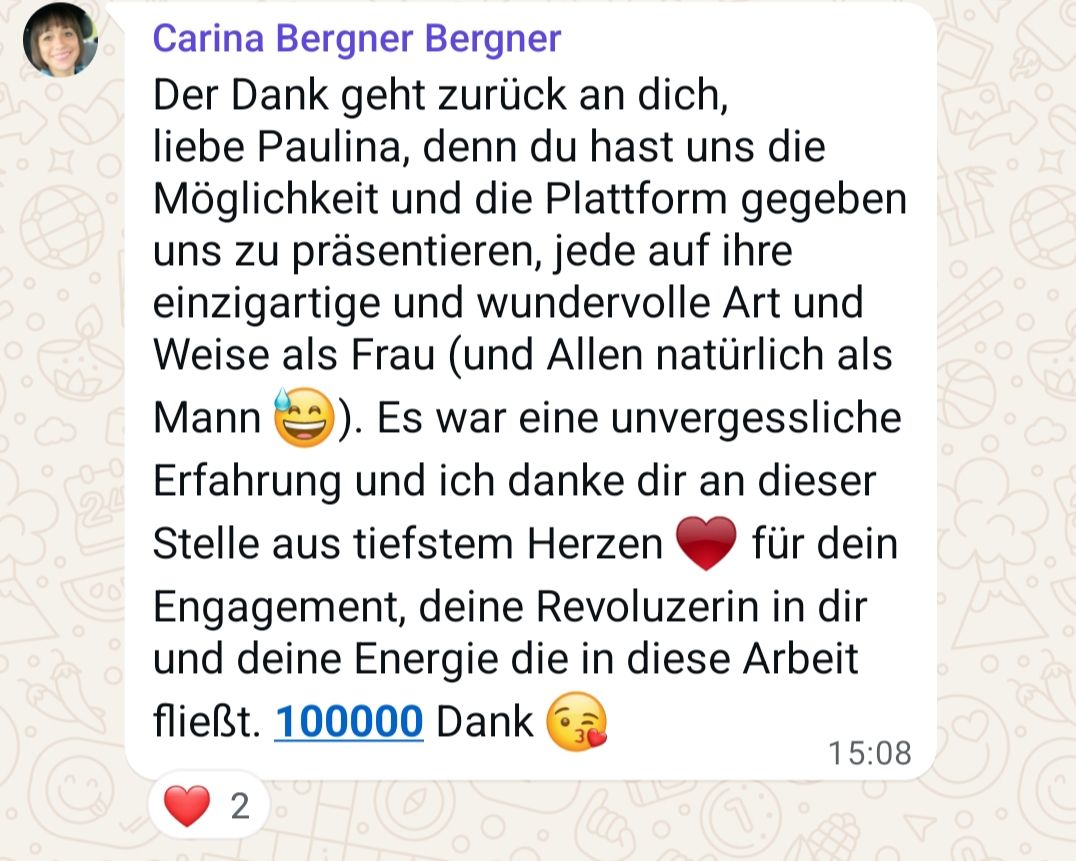Viewport: 1076px width, 861px height.
Task: View the heart reactions on the message
Action: [x=208, y=805]
